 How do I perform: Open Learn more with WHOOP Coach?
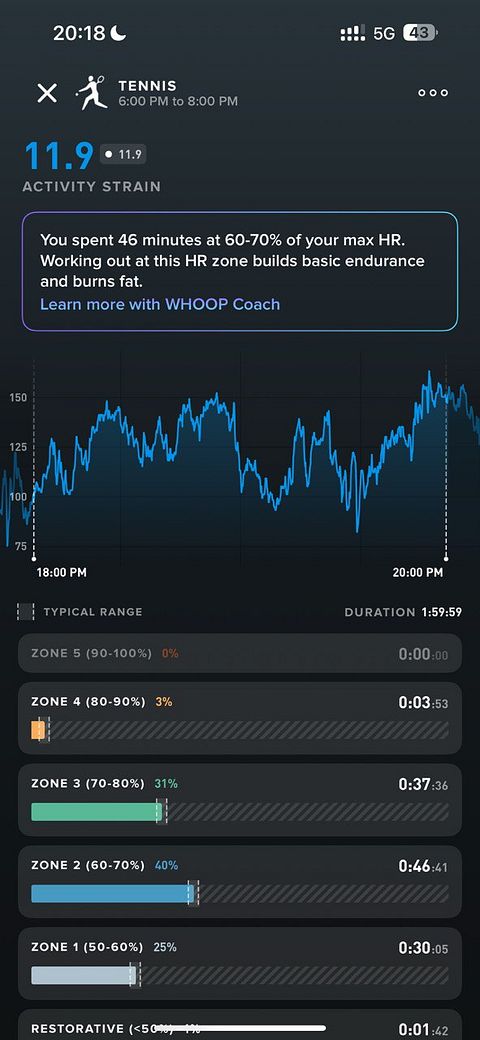[x=160, y=304]
